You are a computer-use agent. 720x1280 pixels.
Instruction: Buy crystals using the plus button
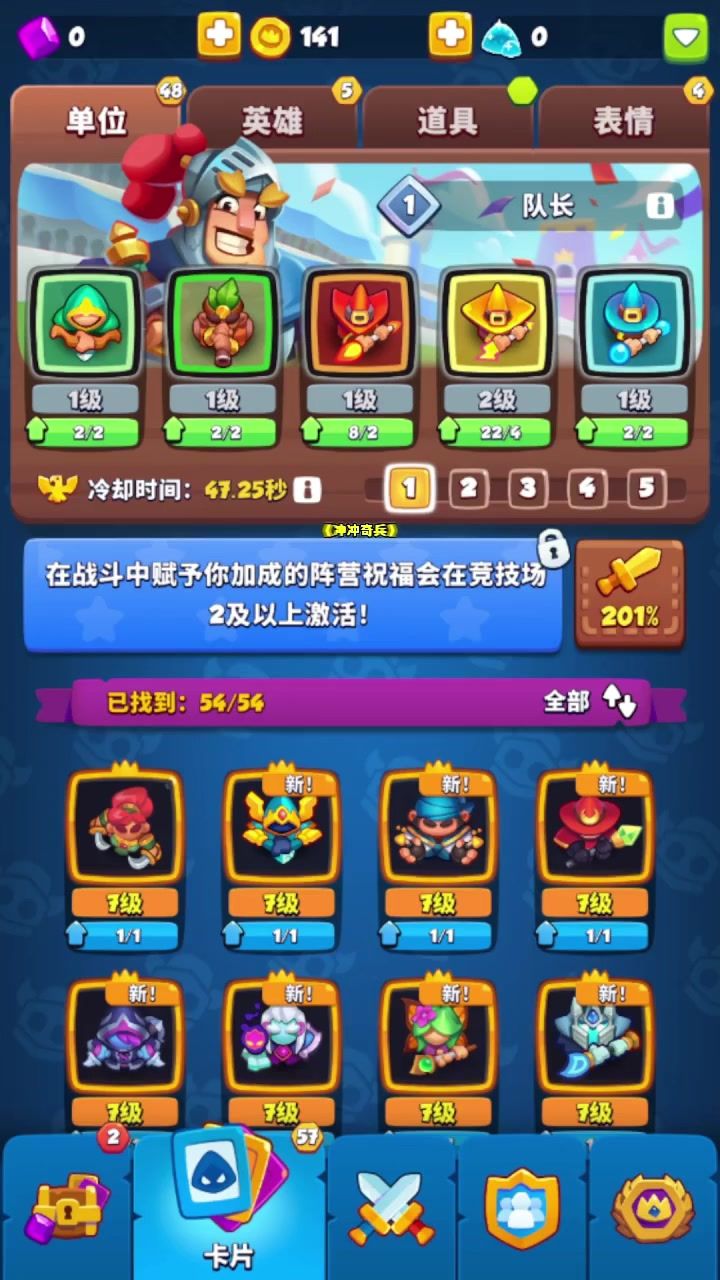coord(450,36)
